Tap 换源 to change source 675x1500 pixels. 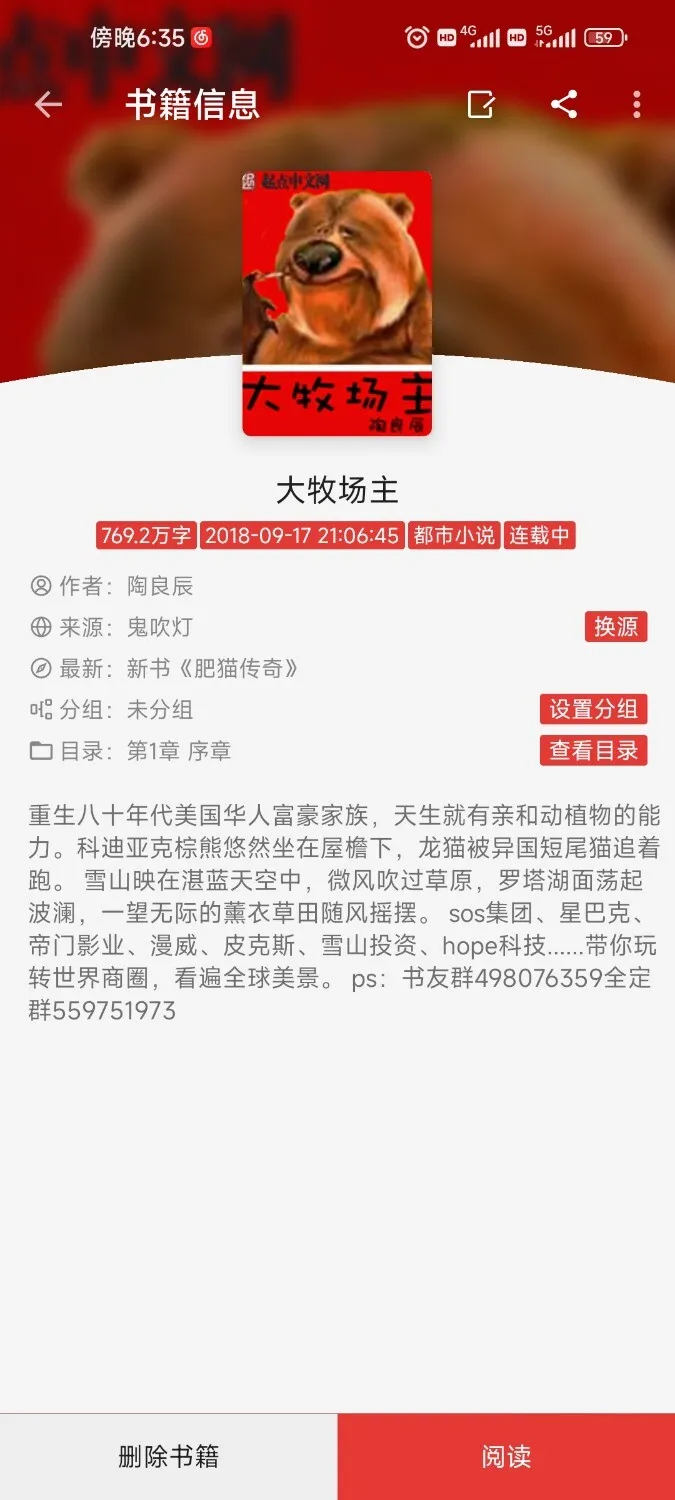616,627
